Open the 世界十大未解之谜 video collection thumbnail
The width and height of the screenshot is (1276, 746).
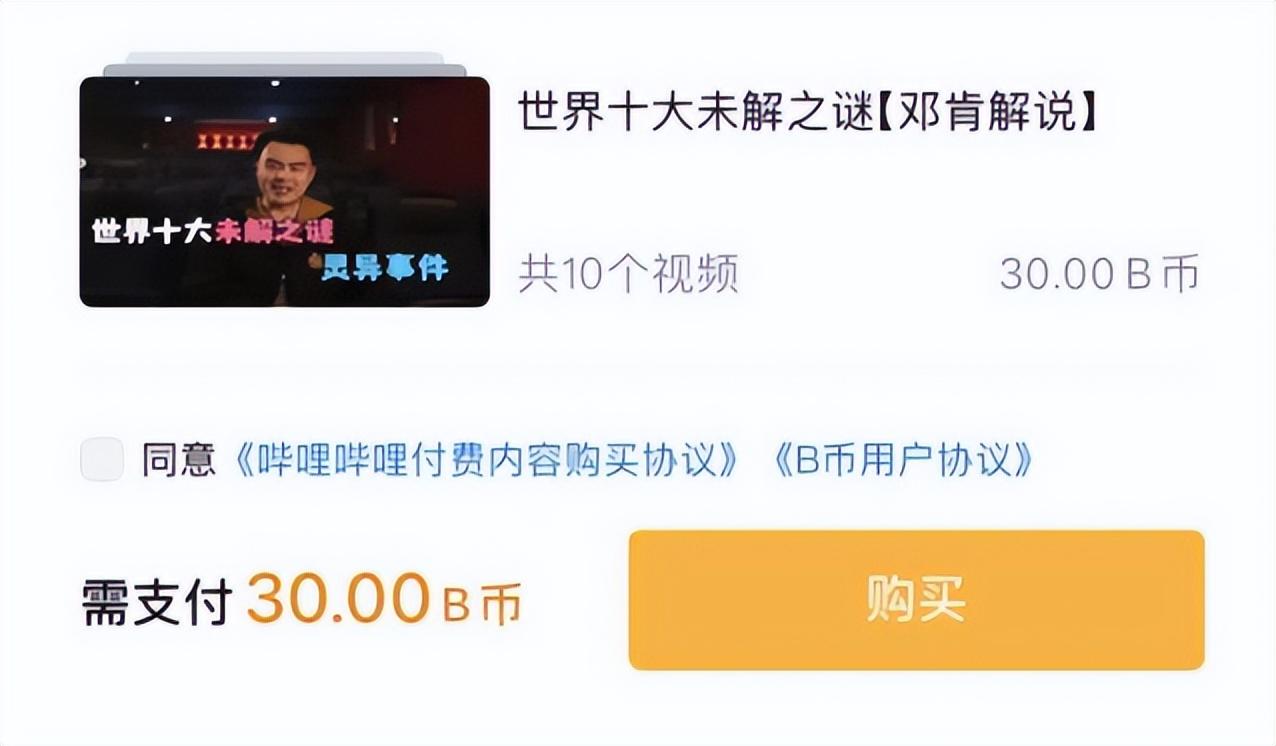(285, 192)
